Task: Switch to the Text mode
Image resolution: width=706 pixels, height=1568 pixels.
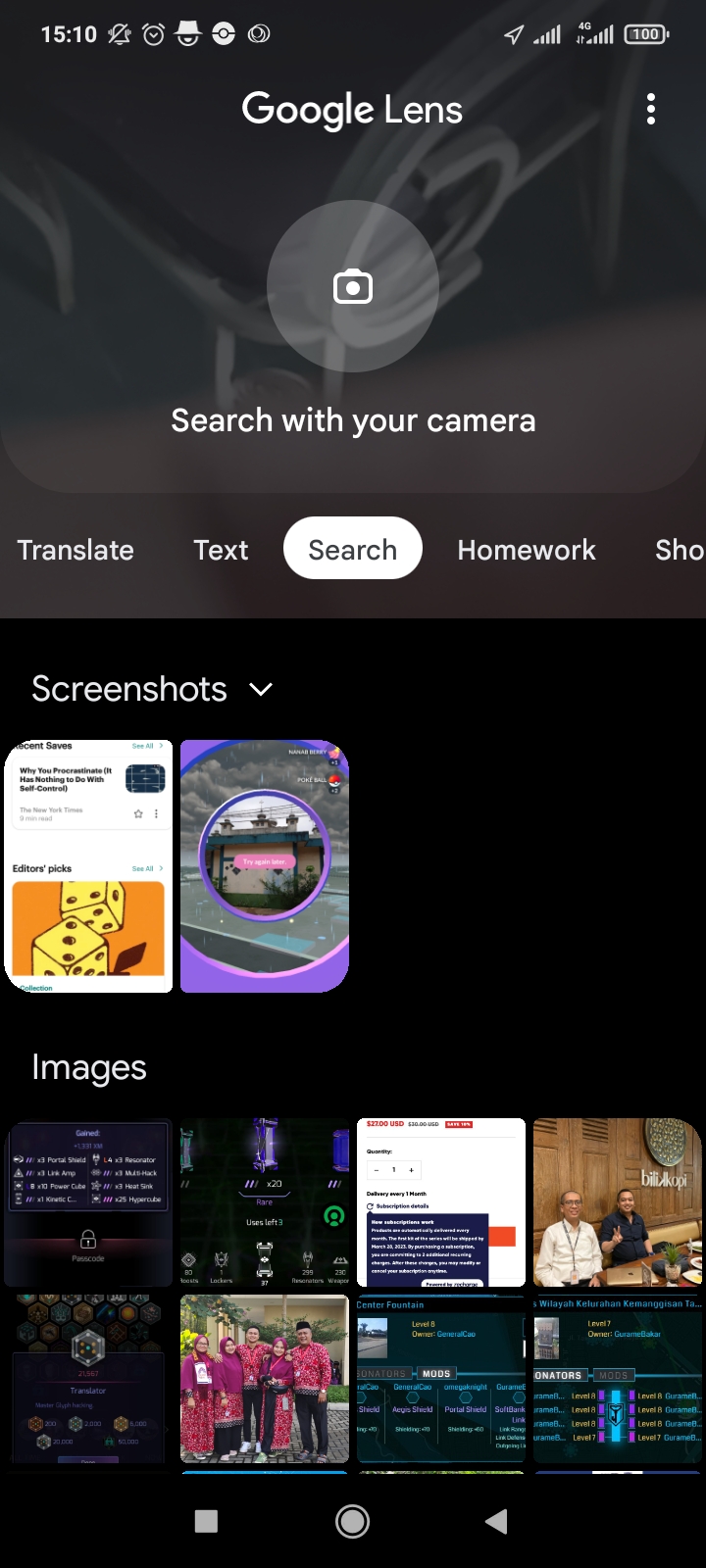Action: (221, 550)
